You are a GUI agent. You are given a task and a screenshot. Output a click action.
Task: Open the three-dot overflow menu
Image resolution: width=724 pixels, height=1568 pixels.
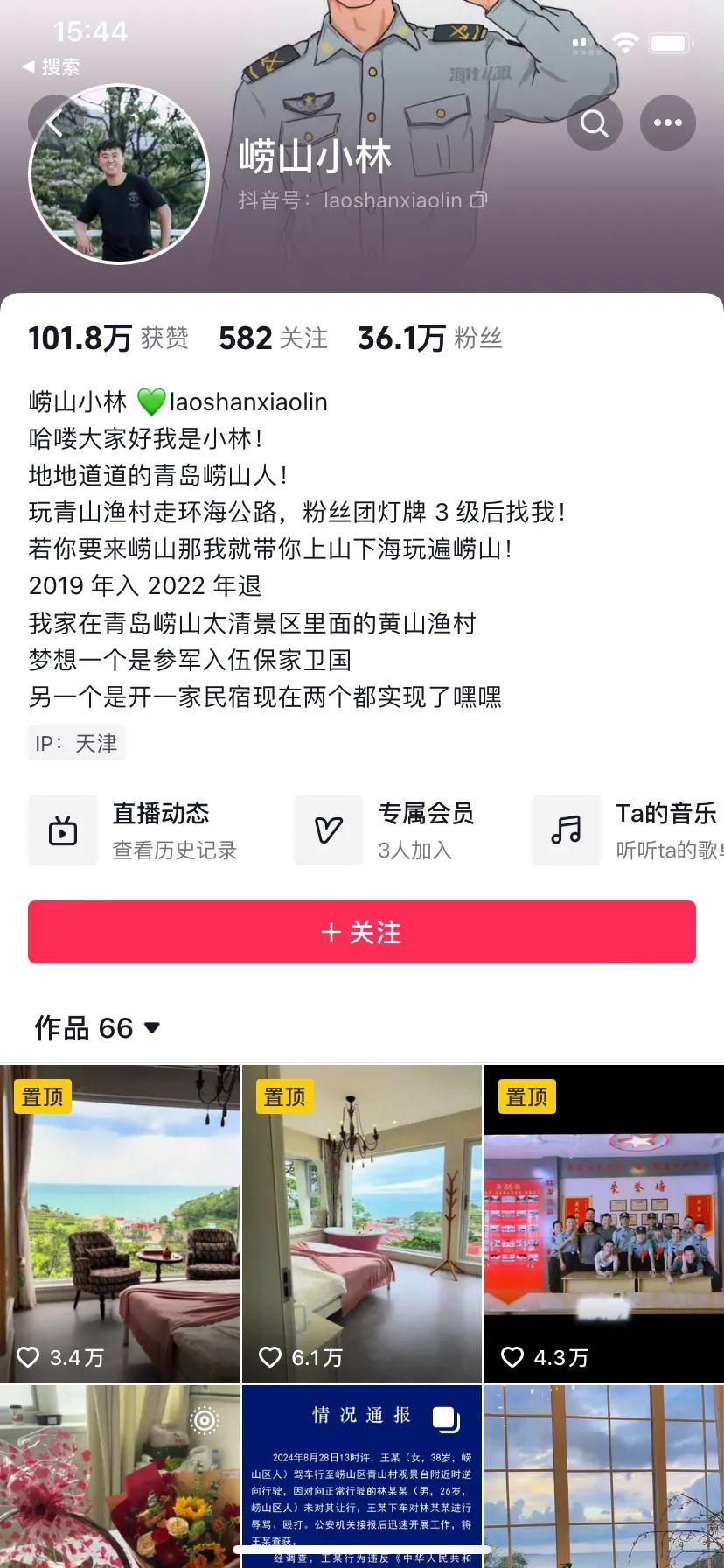[x=667, y=123]
